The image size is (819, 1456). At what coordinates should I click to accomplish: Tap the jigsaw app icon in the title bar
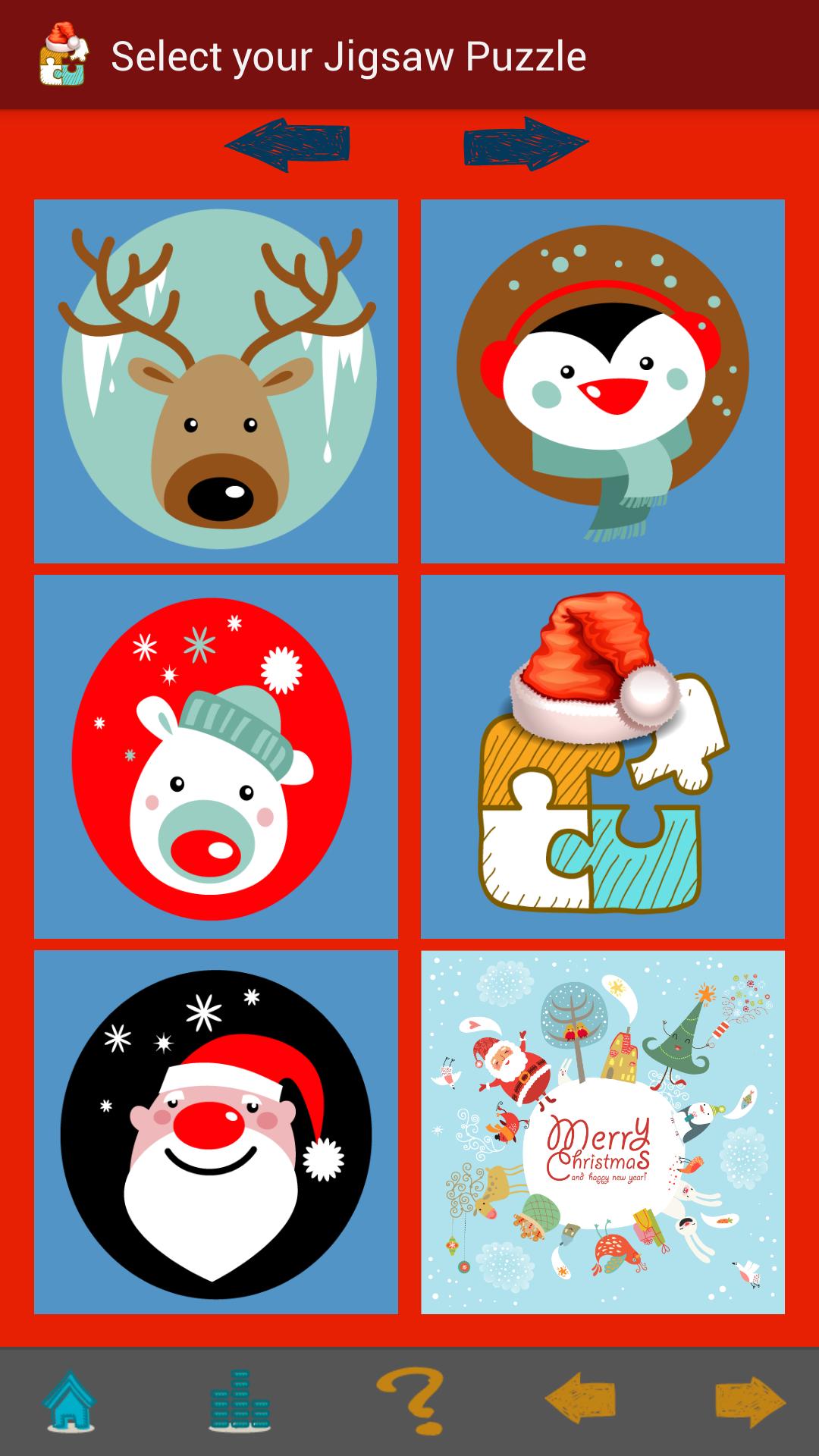(x=62, y=55)
